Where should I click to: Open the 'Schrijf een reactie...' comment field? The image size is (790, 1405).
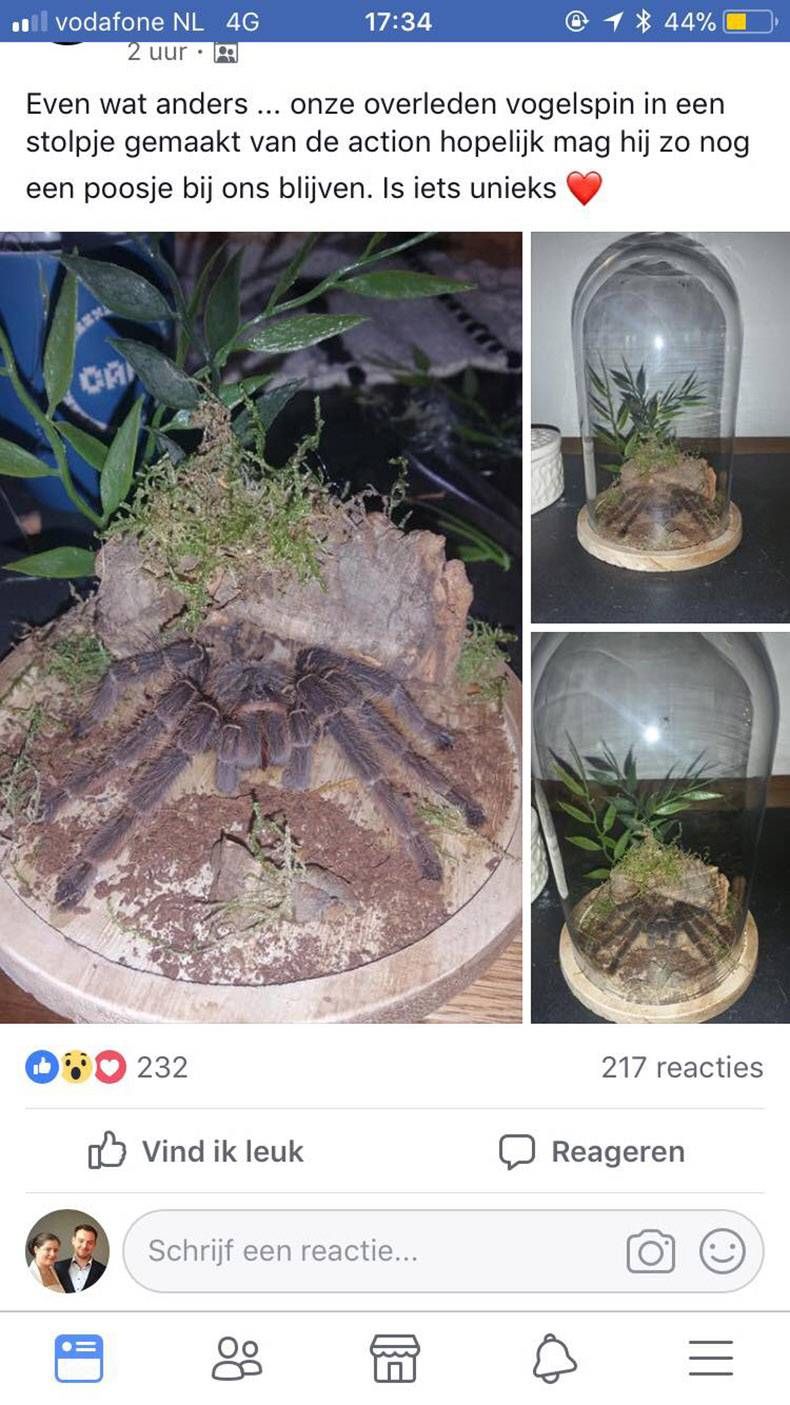tap(370, 1250)
